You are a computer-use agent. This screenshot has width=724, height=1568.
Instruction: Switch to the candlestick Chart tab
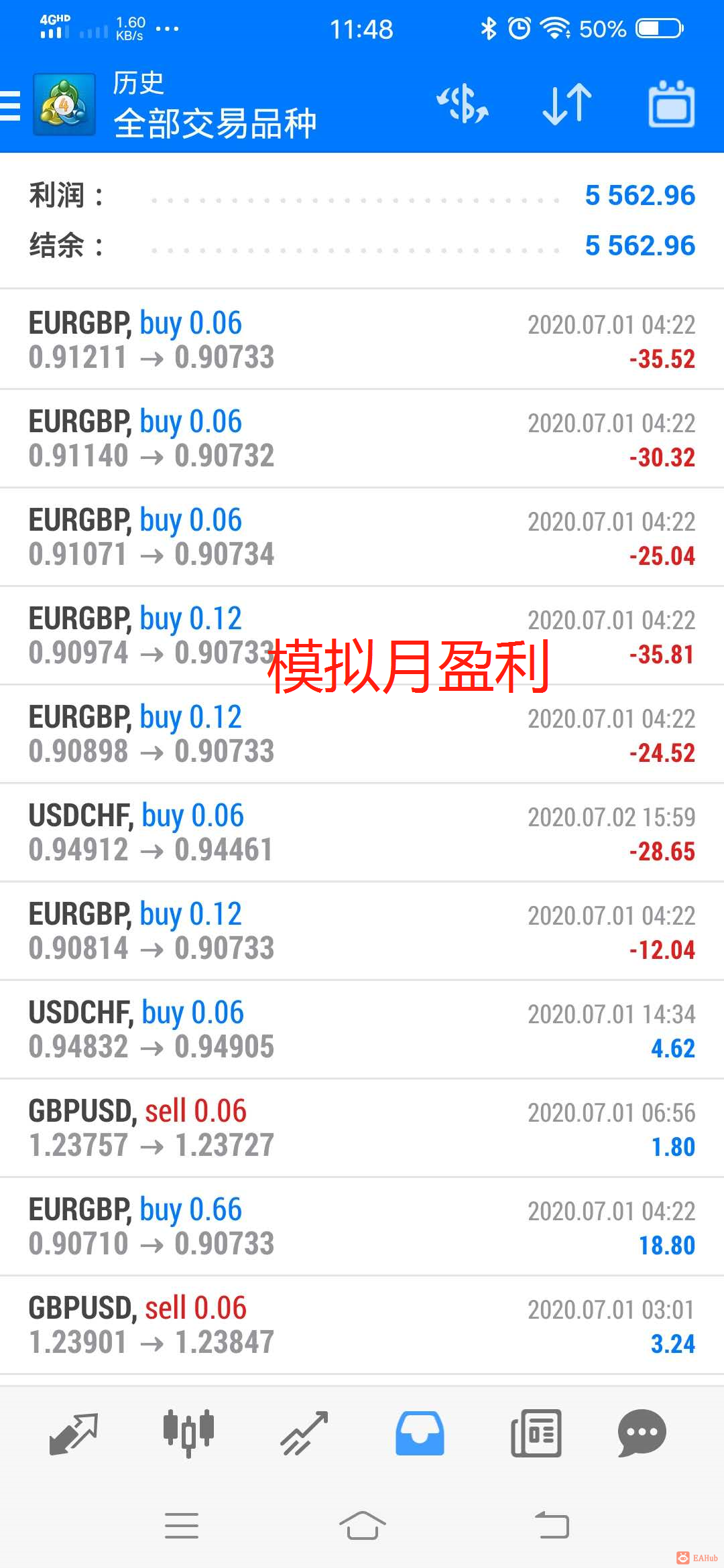189,1434
